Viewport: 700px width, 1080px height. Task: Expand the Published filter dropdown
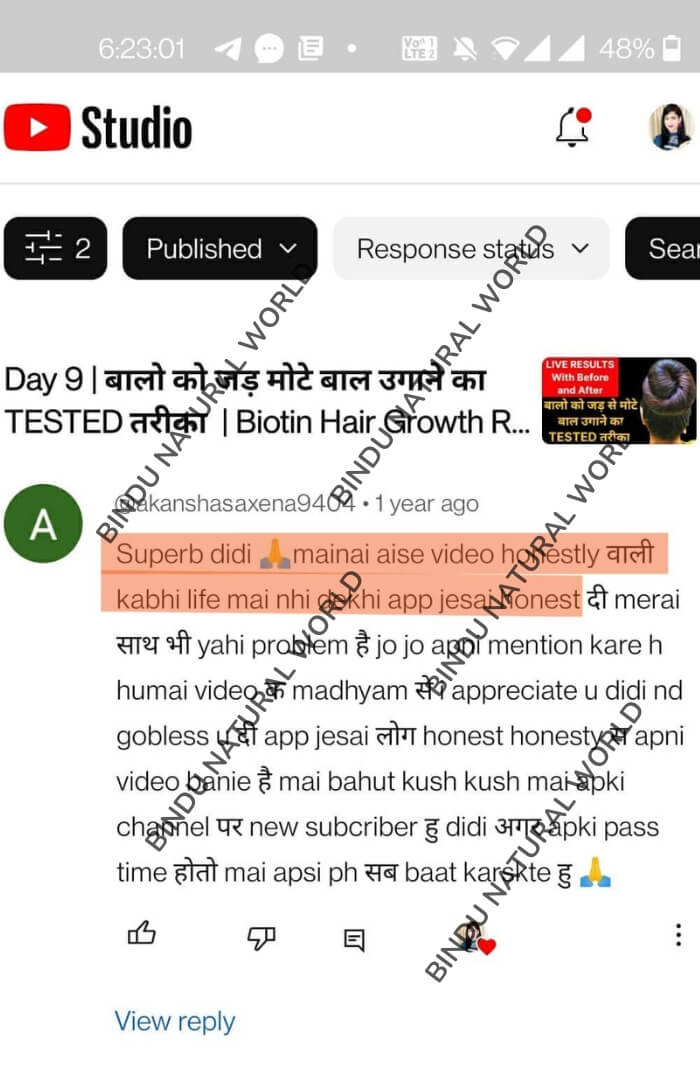[x=220, y=248]
